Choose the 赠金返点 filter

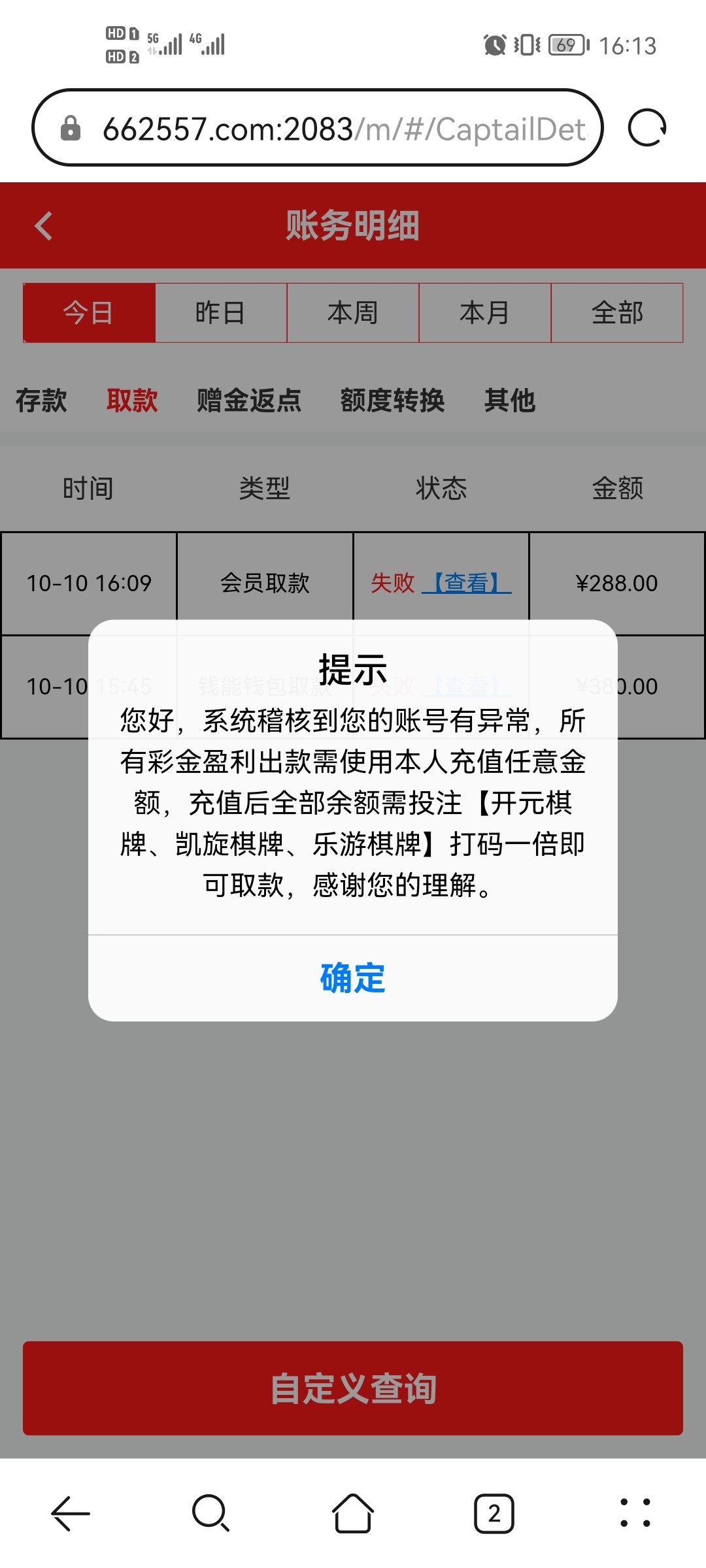(247, 402)
